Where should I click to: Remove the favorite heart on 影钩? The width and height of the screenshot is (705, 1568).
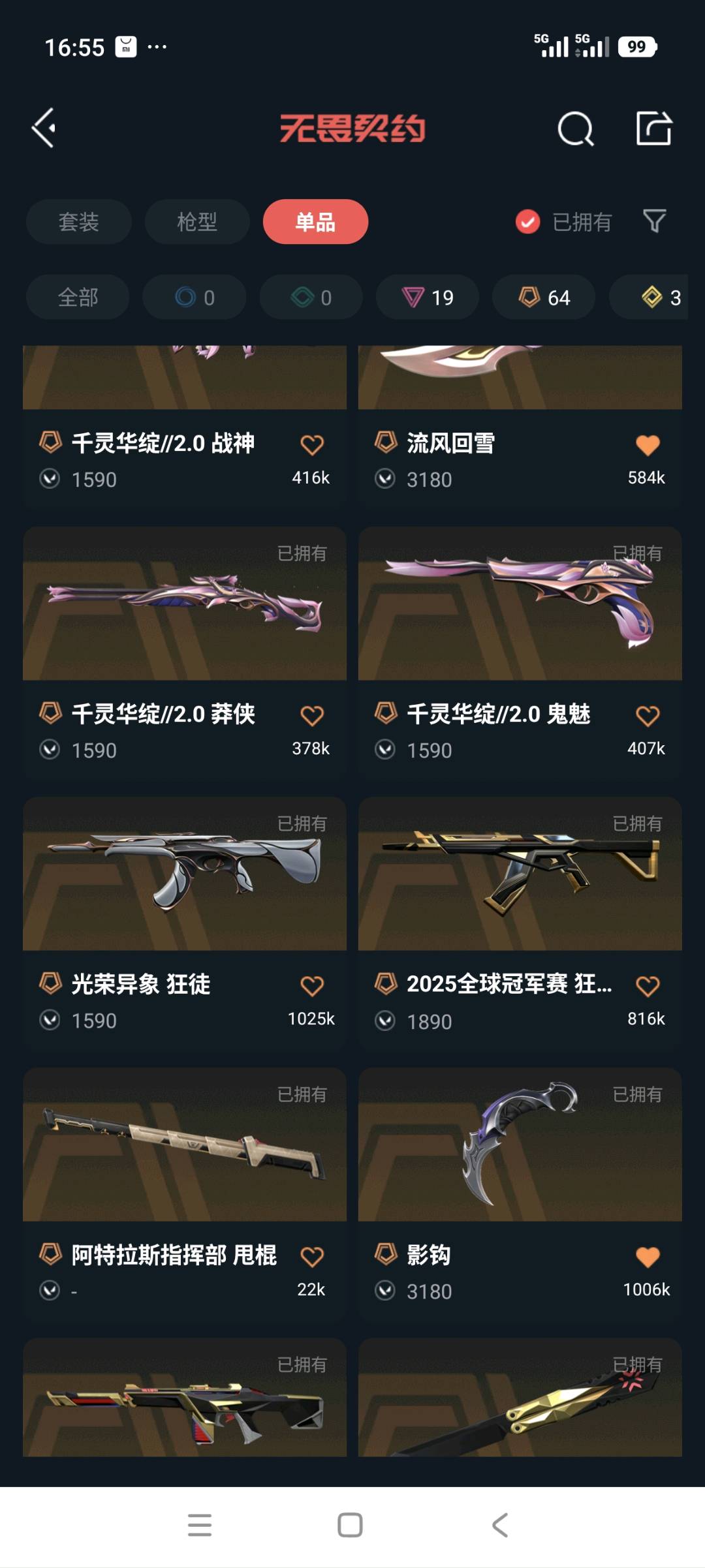coord(648,1256)
